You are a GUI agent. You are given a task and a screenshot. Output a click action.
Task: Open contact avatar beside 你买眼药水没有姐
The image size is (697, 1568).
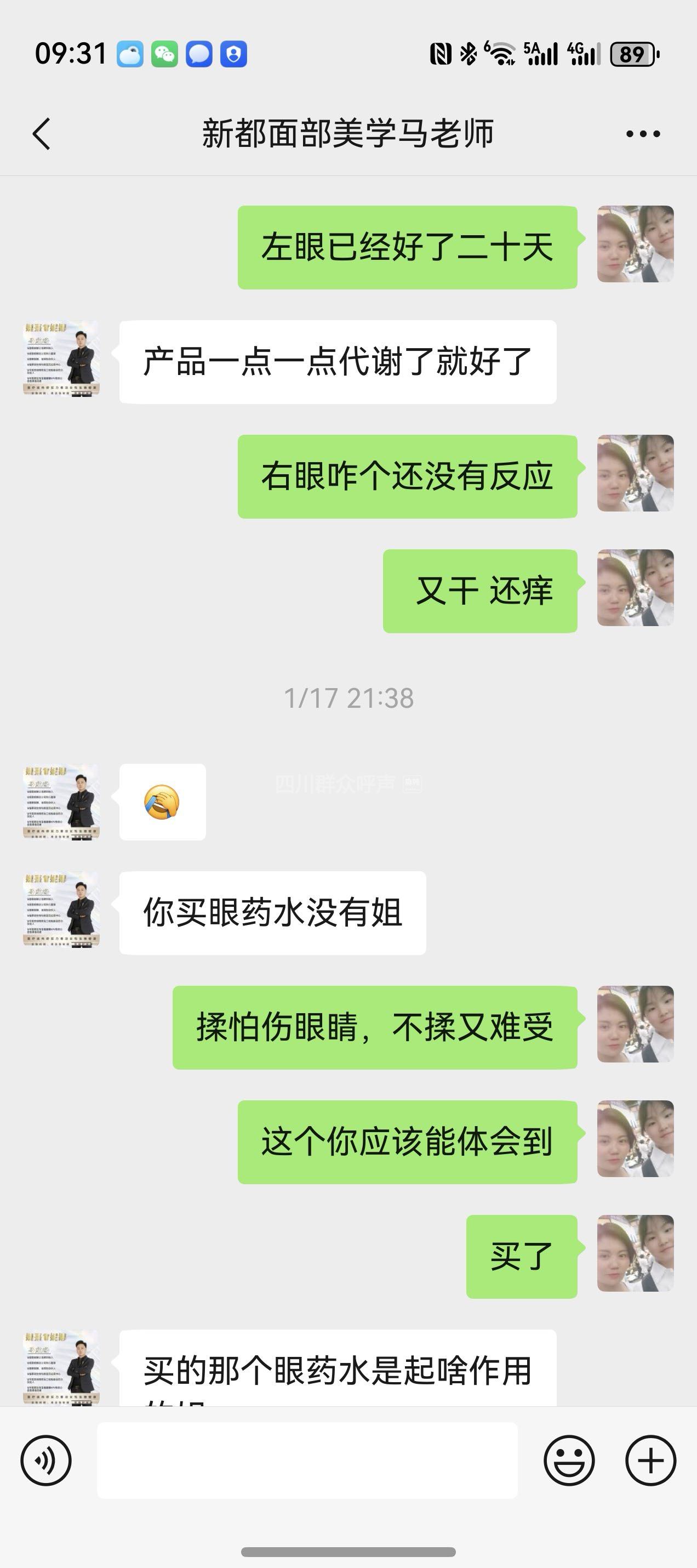61,910
